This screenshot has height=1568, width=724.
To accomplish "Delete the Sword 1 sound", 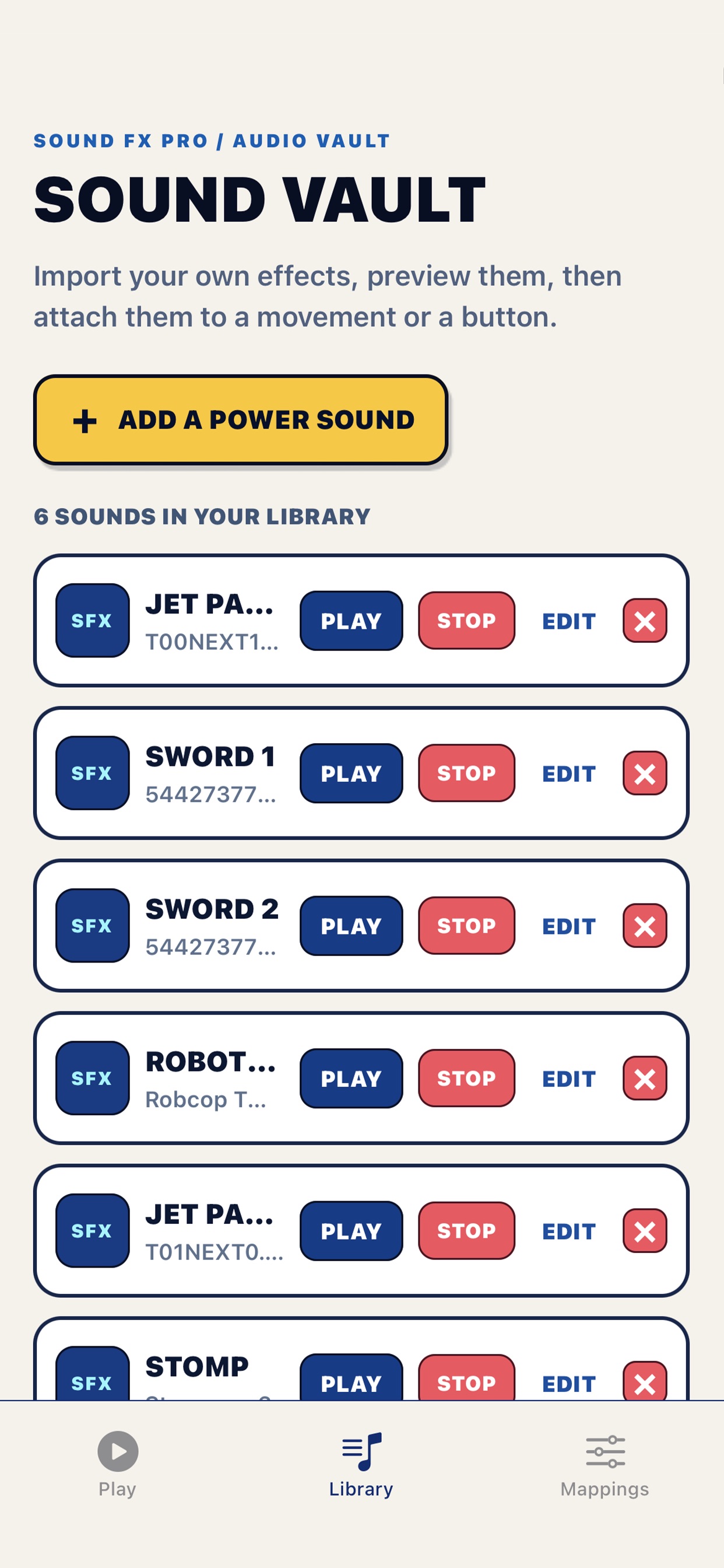I will point(645,773).
